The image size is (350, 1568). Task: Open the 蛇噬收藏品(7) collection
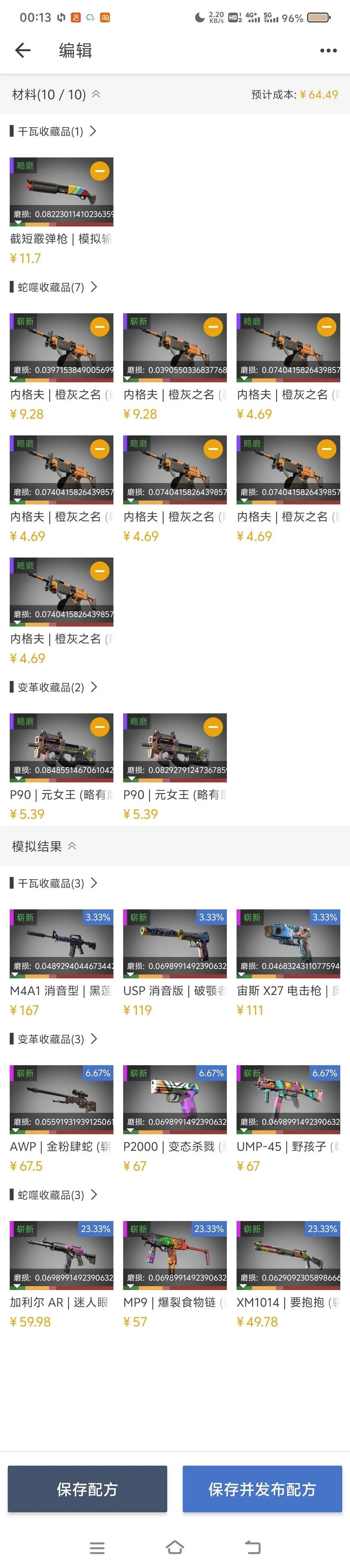(54, 287)
